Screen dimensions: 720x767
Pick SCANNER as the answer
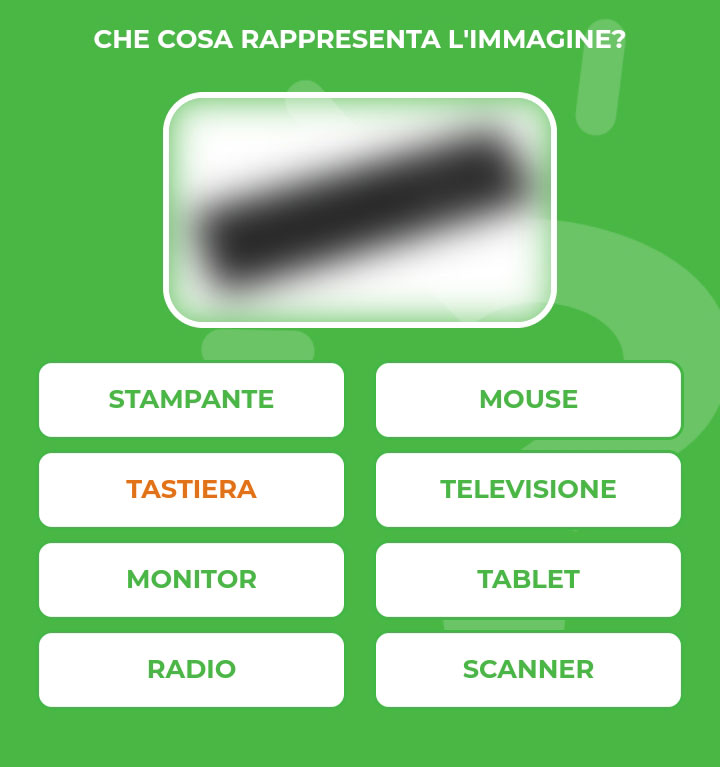528,669
